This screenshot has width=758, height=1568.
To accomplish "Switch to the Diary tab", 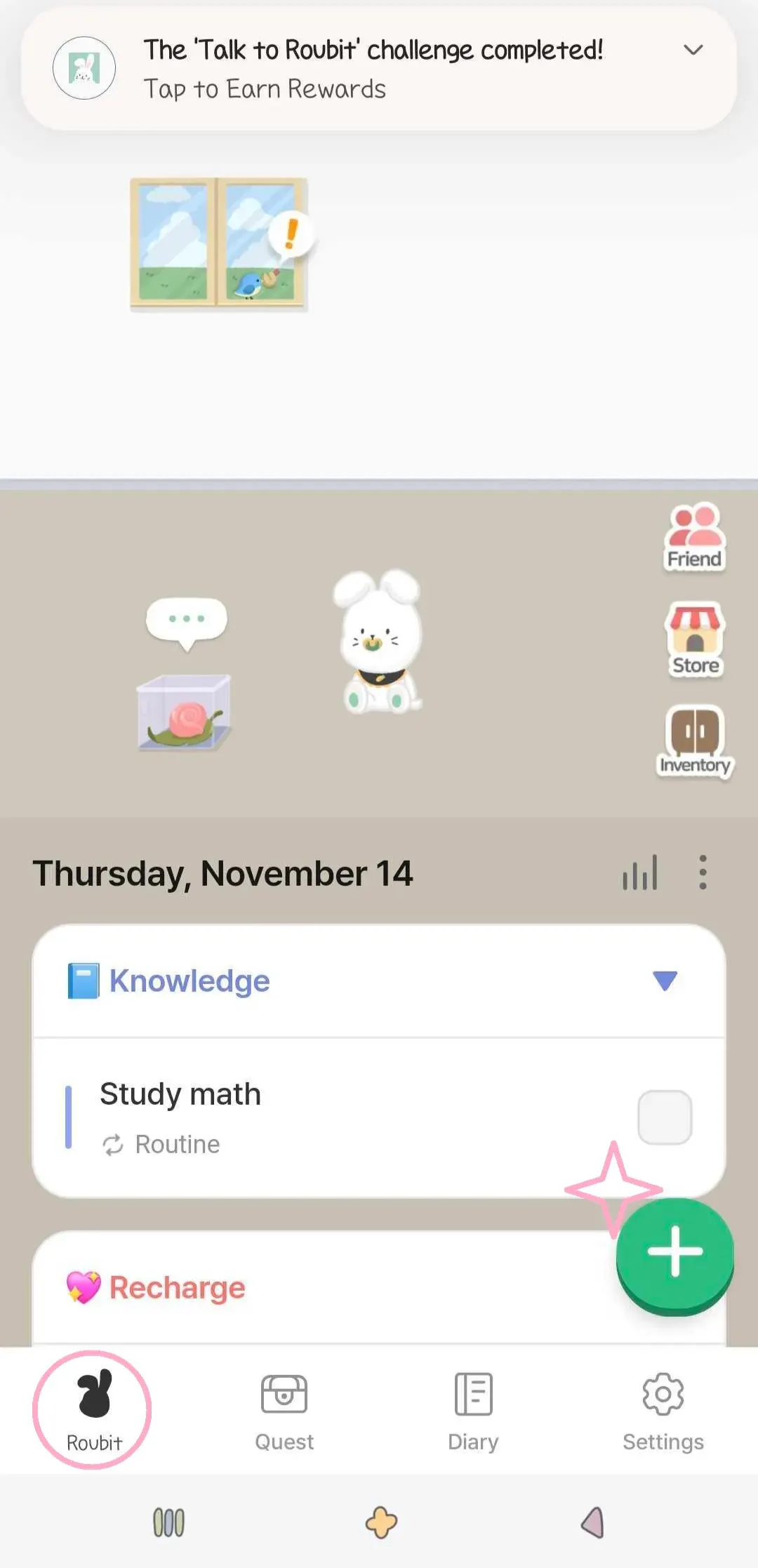I will pyautogui.click(x=474, y=1411).
